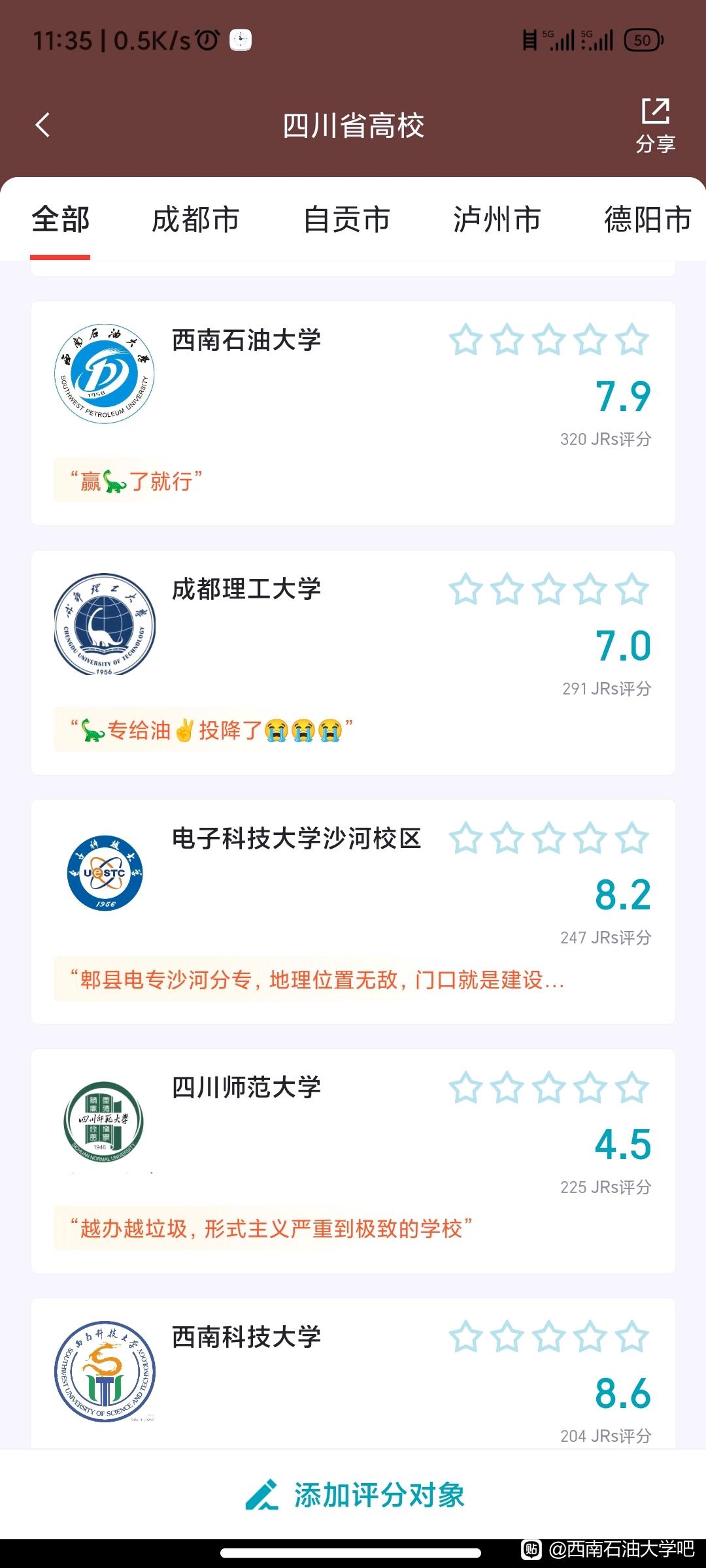Viewport: 706px width, 1568px height.
Task: Switch to the 德阳市 tab
Action: tap(648, 220)
